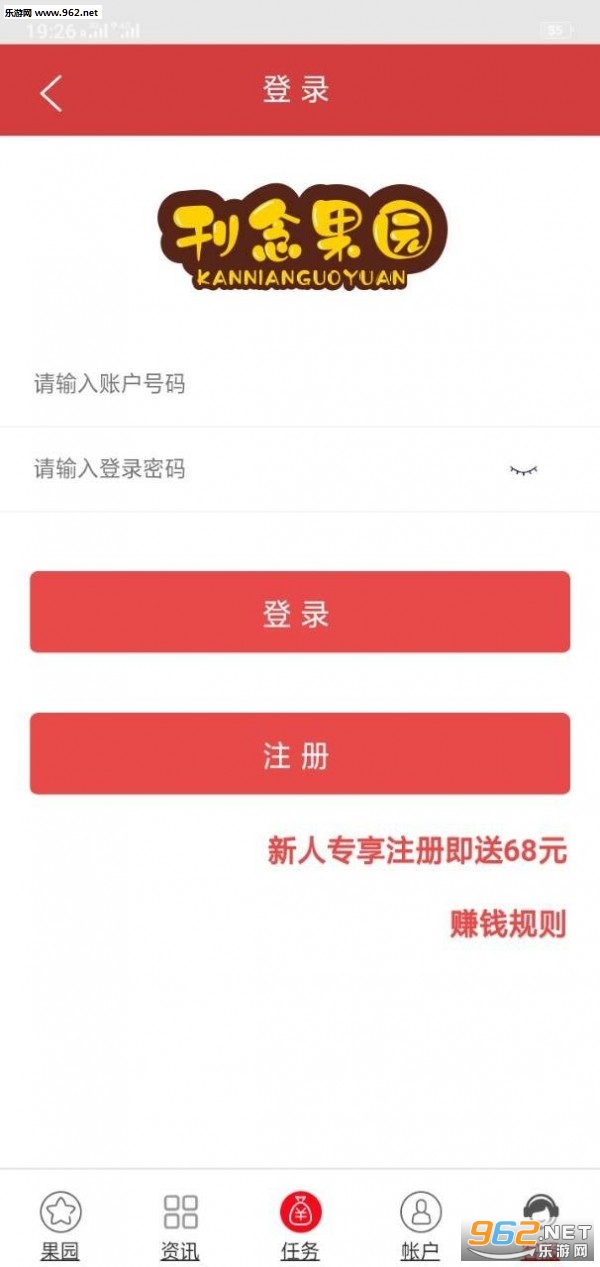Toggle password visibility eye icon
The image size is (600, 1267).
coord(523,469)
